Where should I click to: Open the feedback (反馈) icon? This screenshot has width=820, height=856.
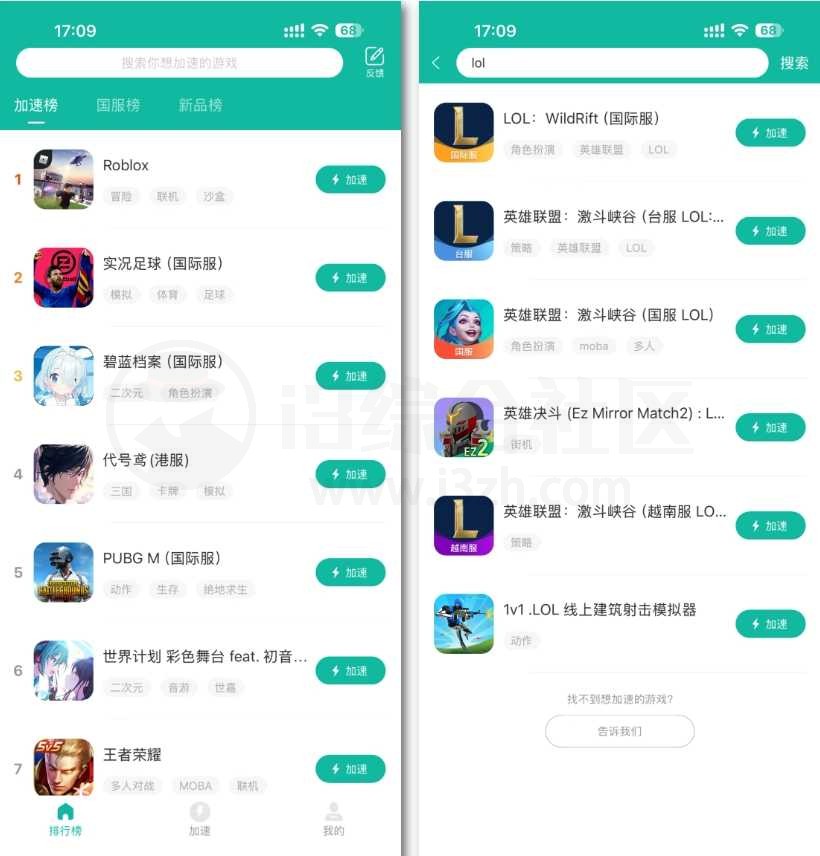(374, 61)
